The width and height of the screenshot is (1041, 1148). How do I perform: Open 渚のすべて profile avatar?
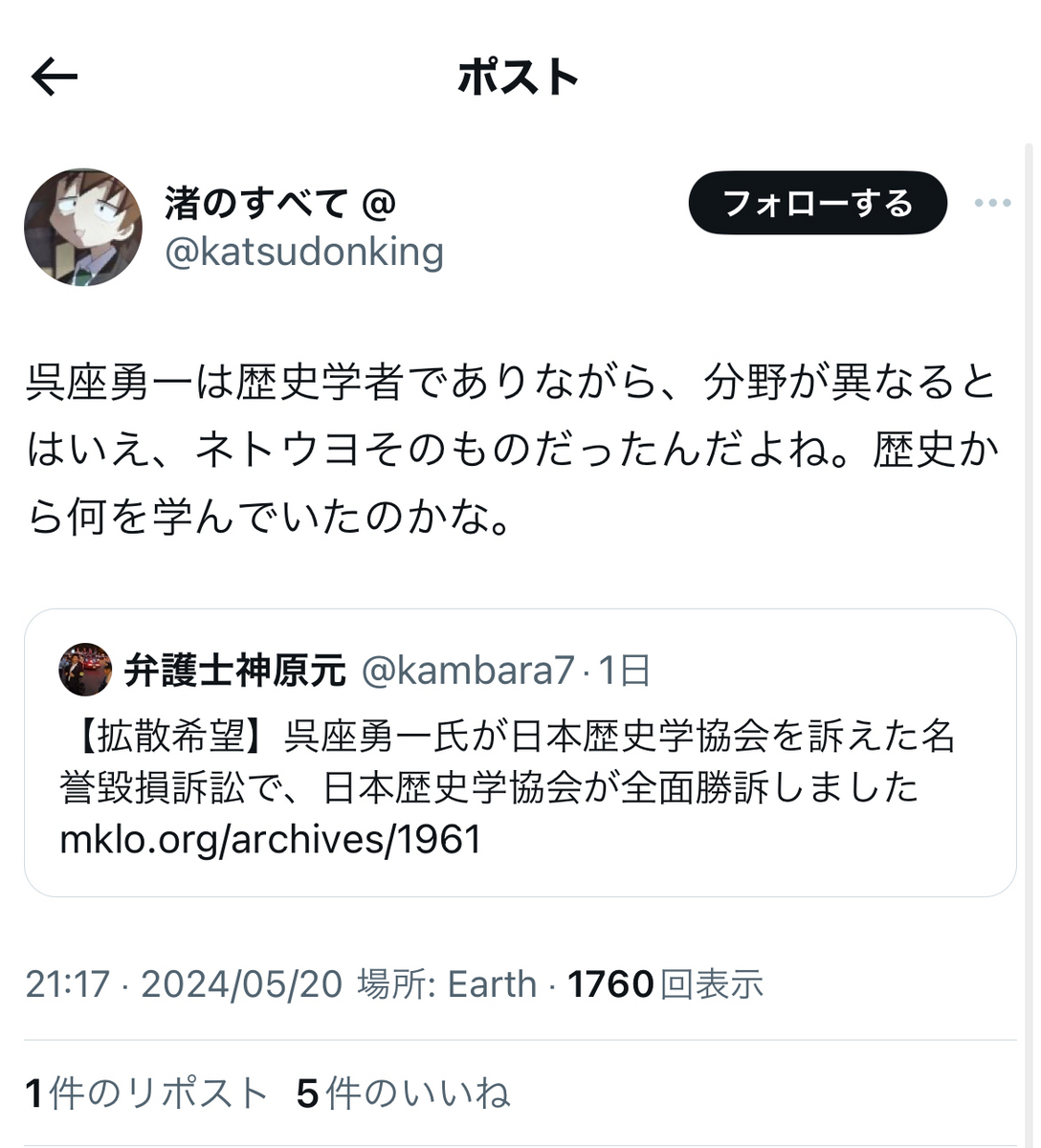point(83,227)
